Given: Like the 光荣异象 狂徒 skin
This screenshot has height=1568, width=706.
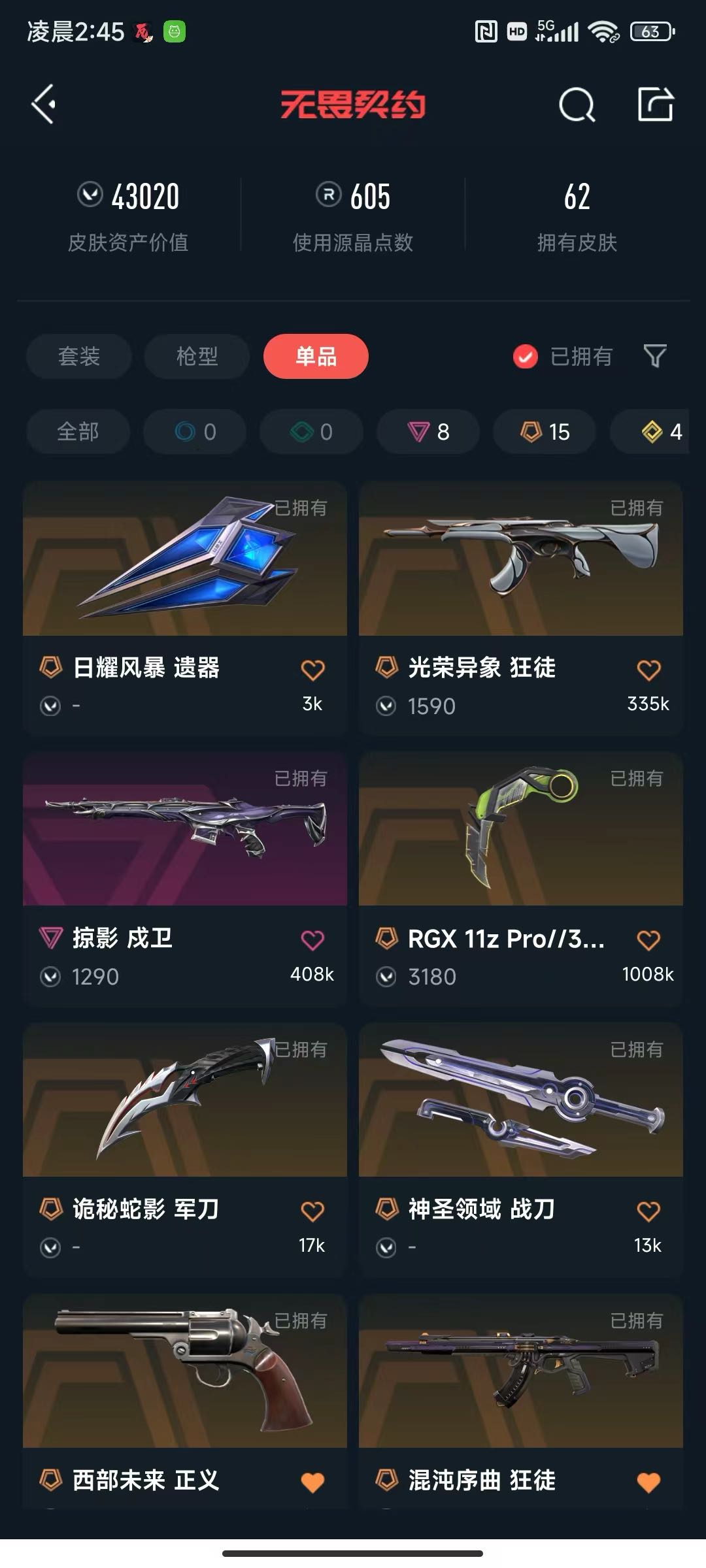Looking at the screenshot, I should point(648,670).
